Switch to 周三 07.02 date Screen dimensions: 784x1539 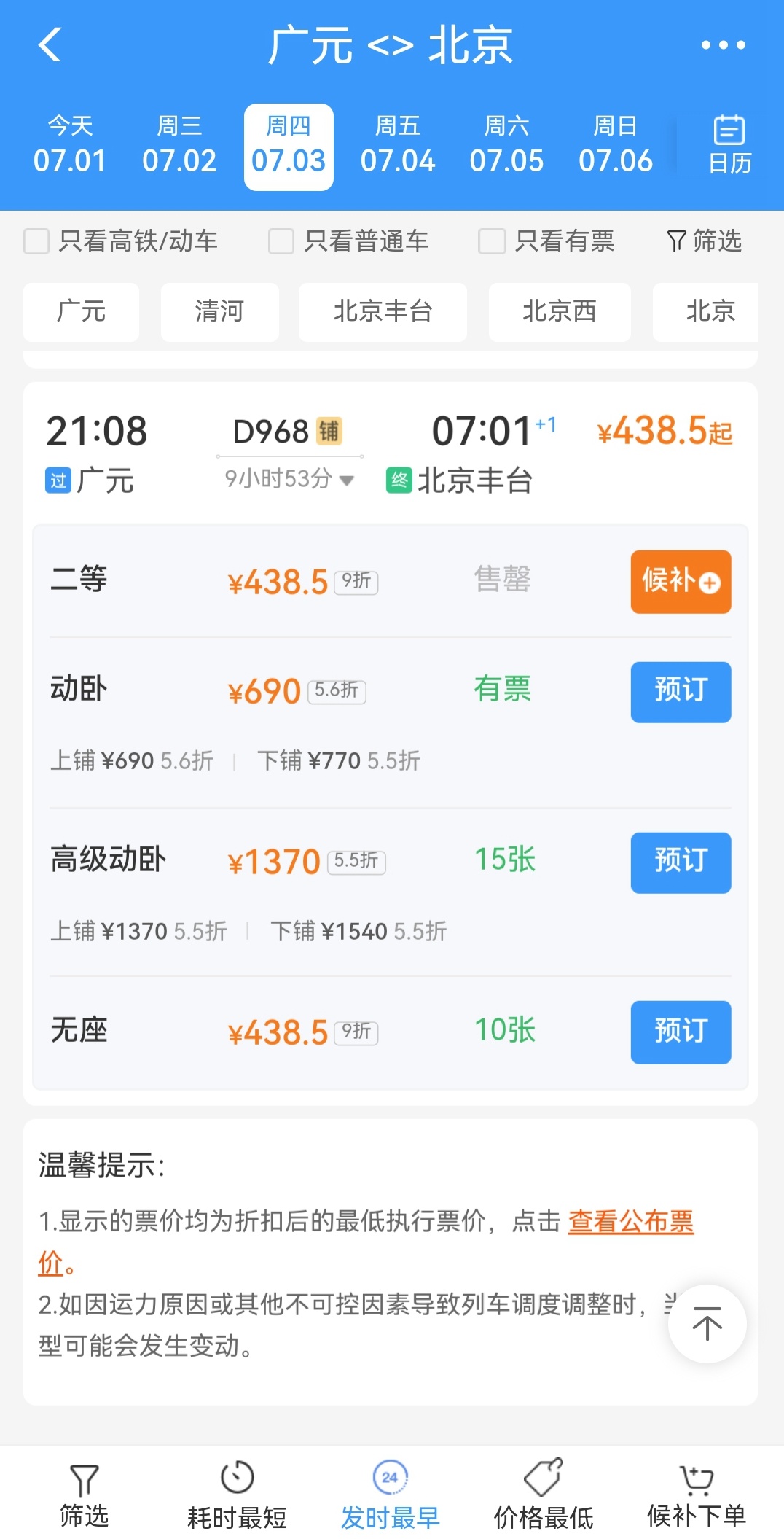click(x=179, y=147)
